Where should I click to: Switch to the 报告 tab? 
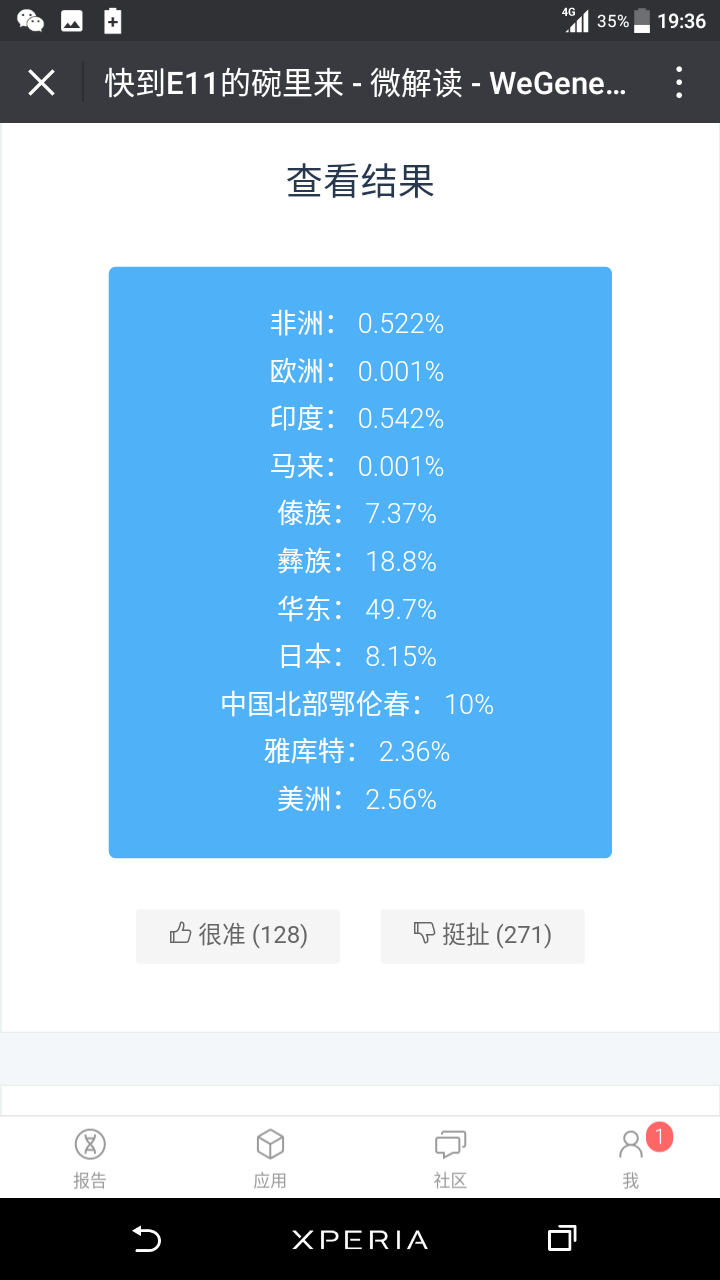pyautogui.click(x=90, y=1158)
